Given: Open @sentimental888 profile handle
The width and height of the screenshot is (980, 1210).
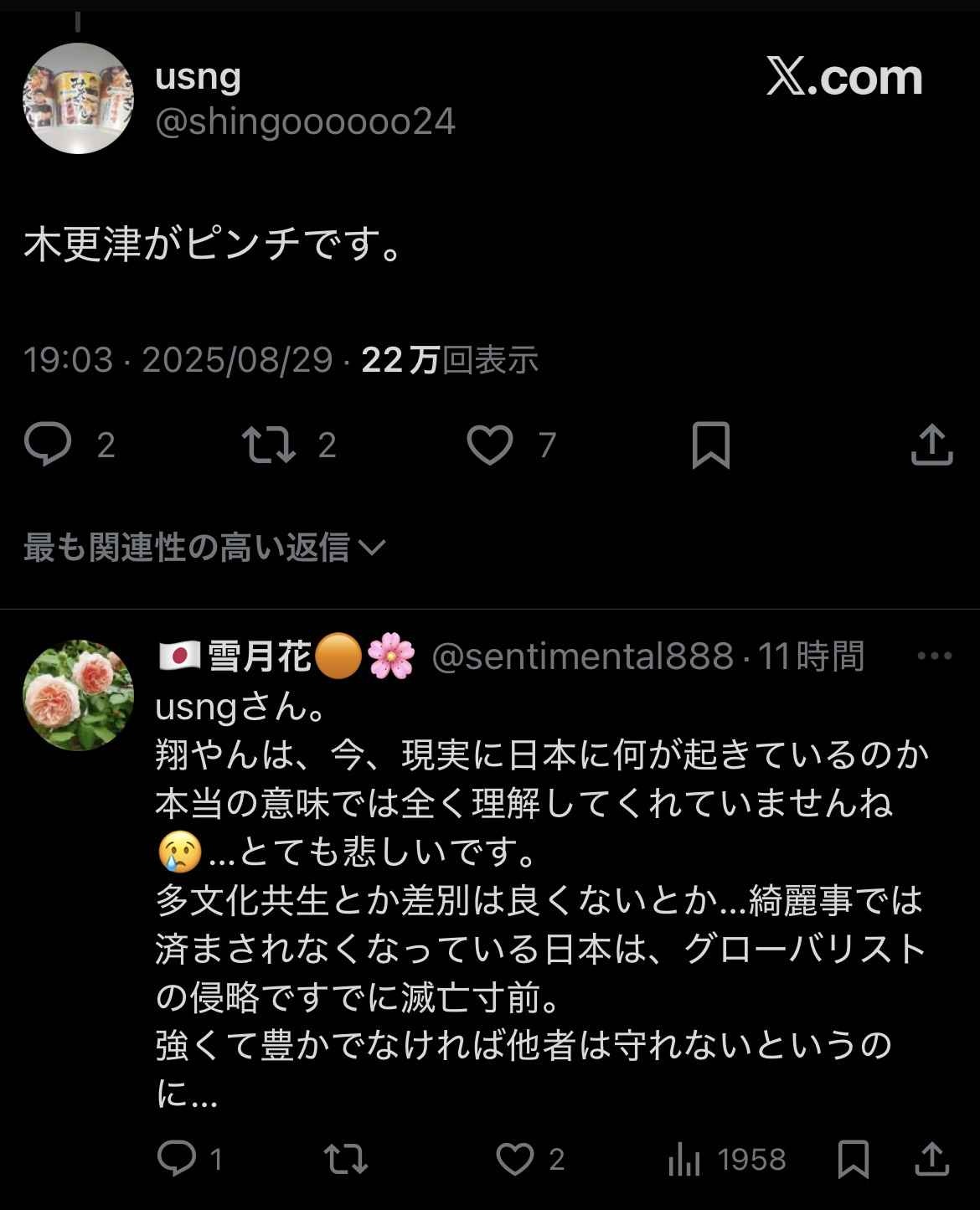Looking at the screenshot, I should pyautogui.click(x=582, y=656).
